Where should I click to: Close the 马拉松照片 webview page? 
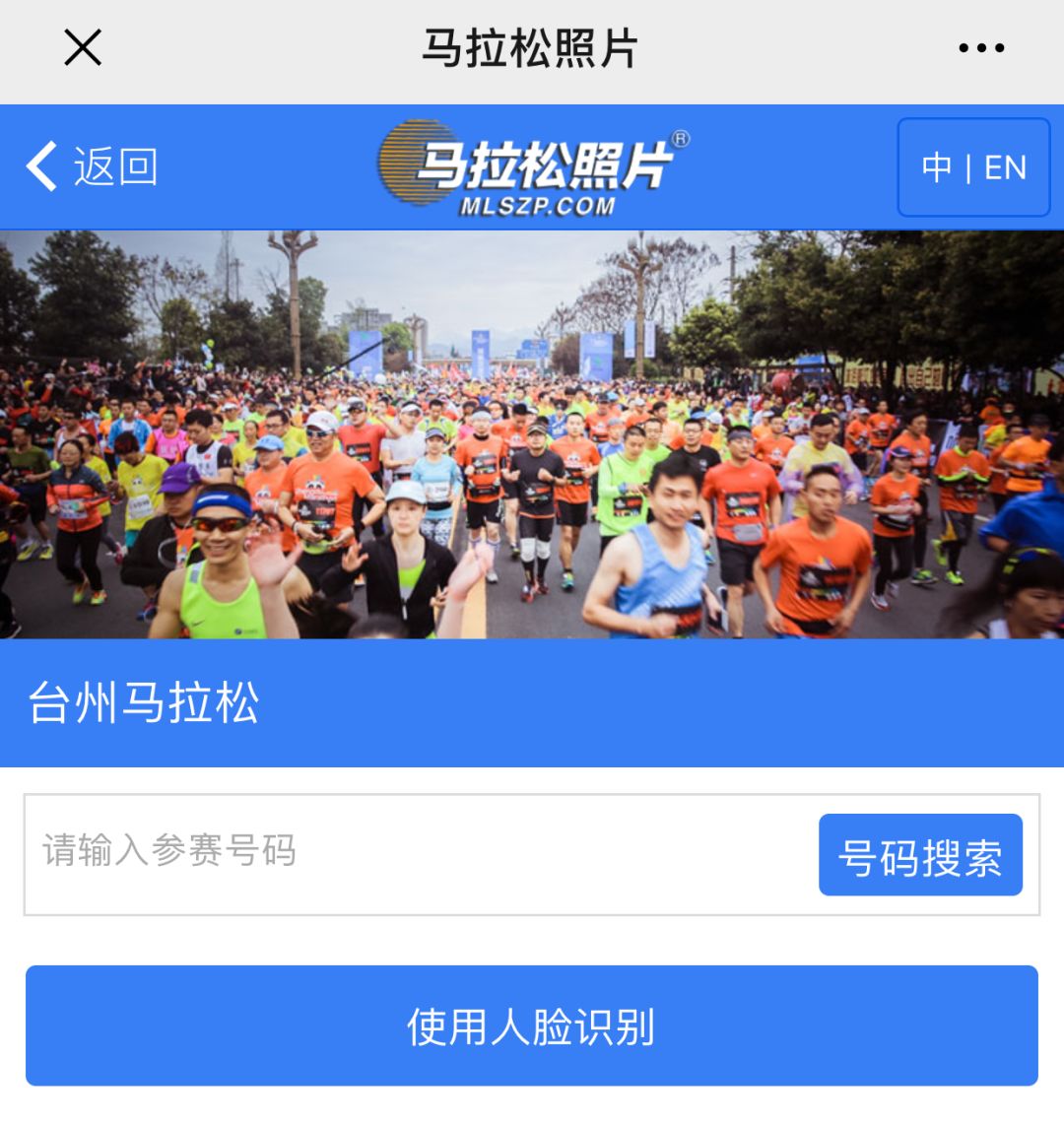(x=83, y=46)
